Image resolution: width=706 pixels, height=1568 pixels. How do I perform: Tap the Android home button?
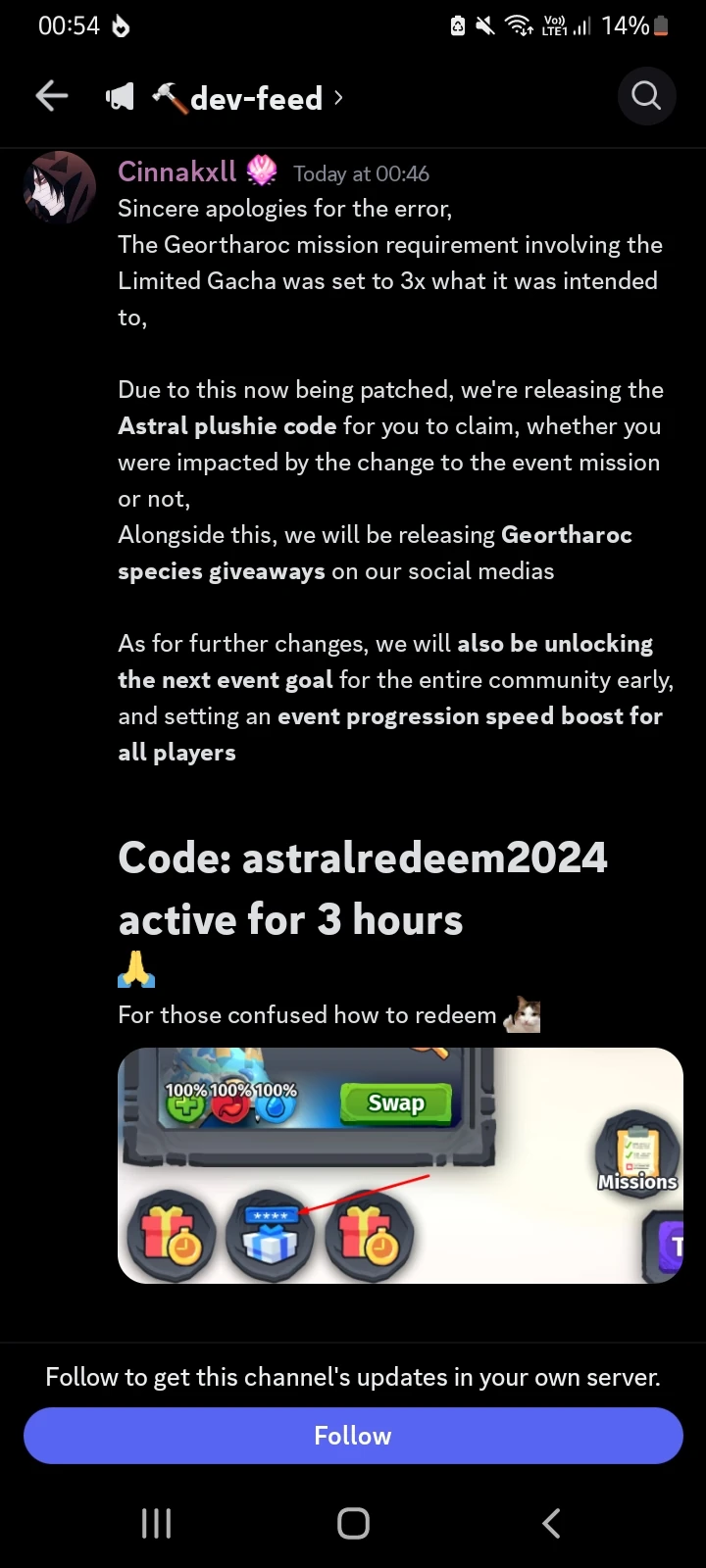(353, 1522)
